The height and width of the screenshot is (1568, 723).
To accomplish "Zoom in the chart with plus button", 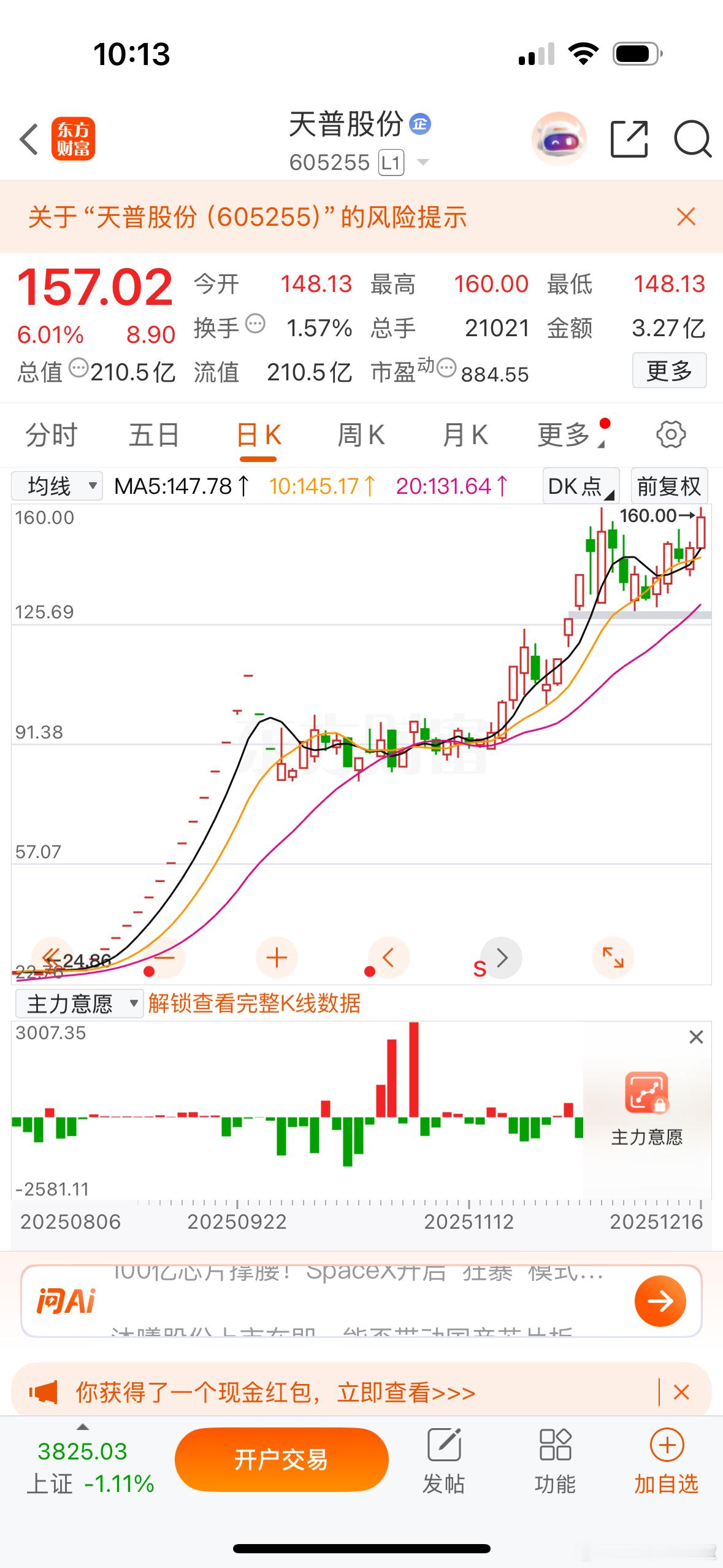I will (x=277, y=958).
